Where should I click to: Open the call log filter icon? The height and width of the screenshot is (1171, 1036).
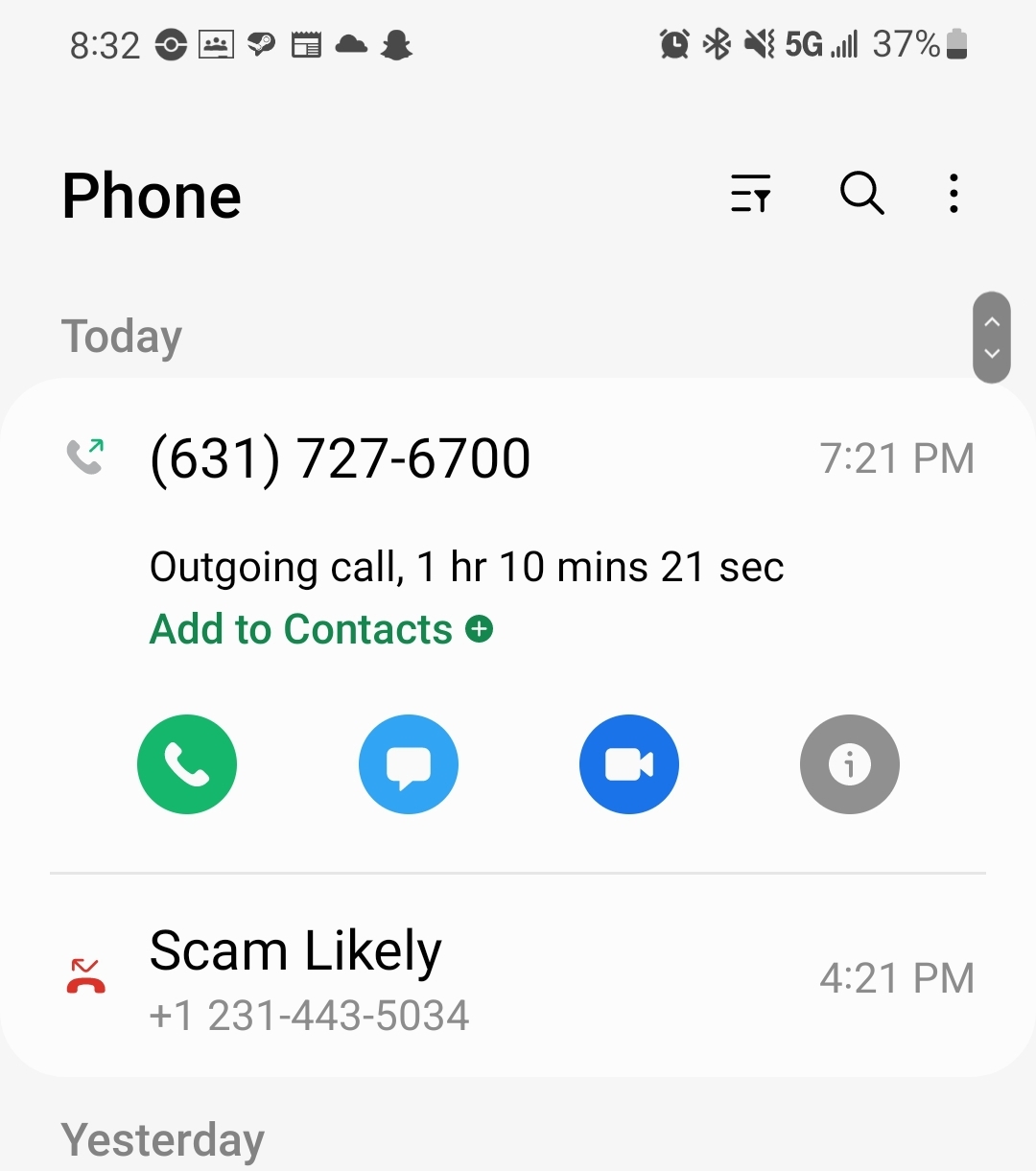pos(750,194)
